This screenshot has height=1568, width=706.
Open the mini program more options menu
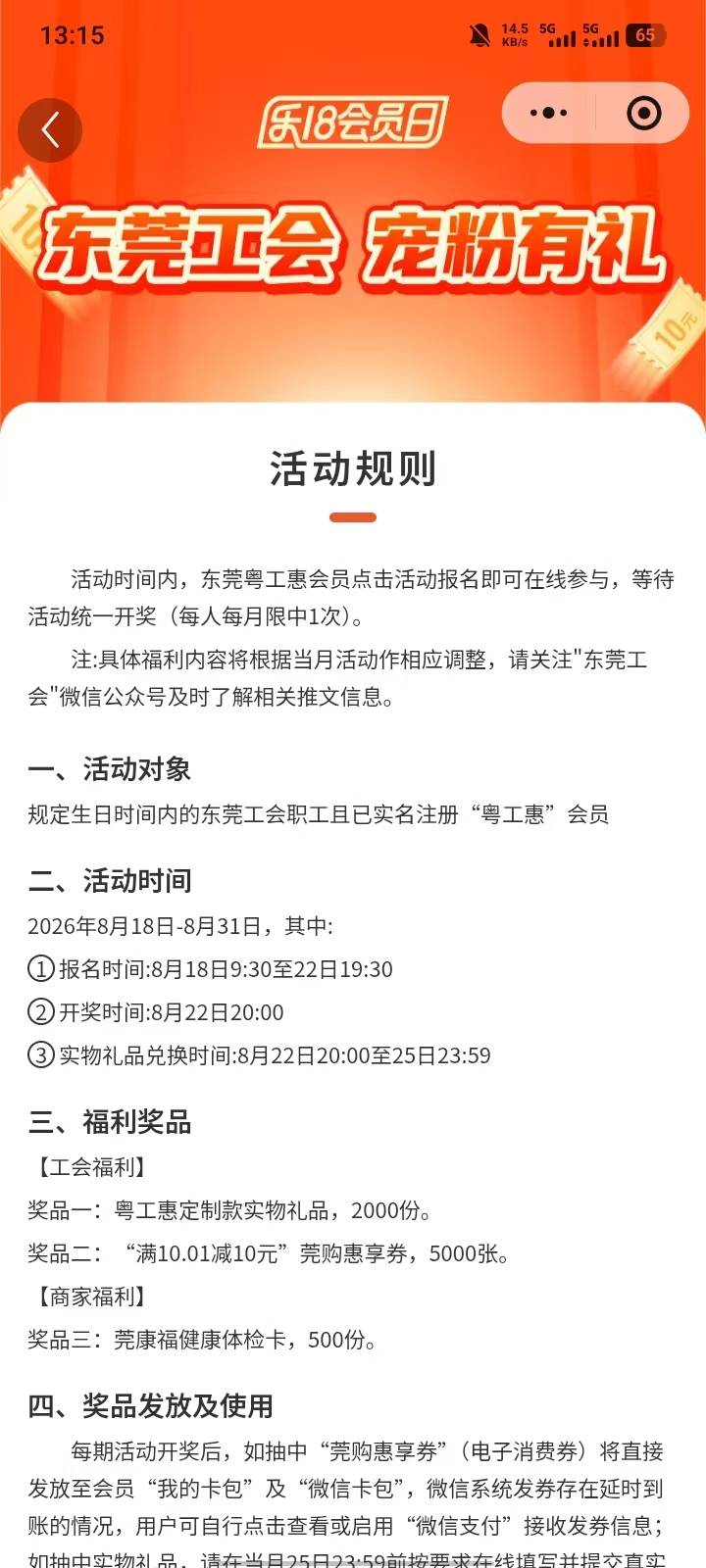point(548,114)
